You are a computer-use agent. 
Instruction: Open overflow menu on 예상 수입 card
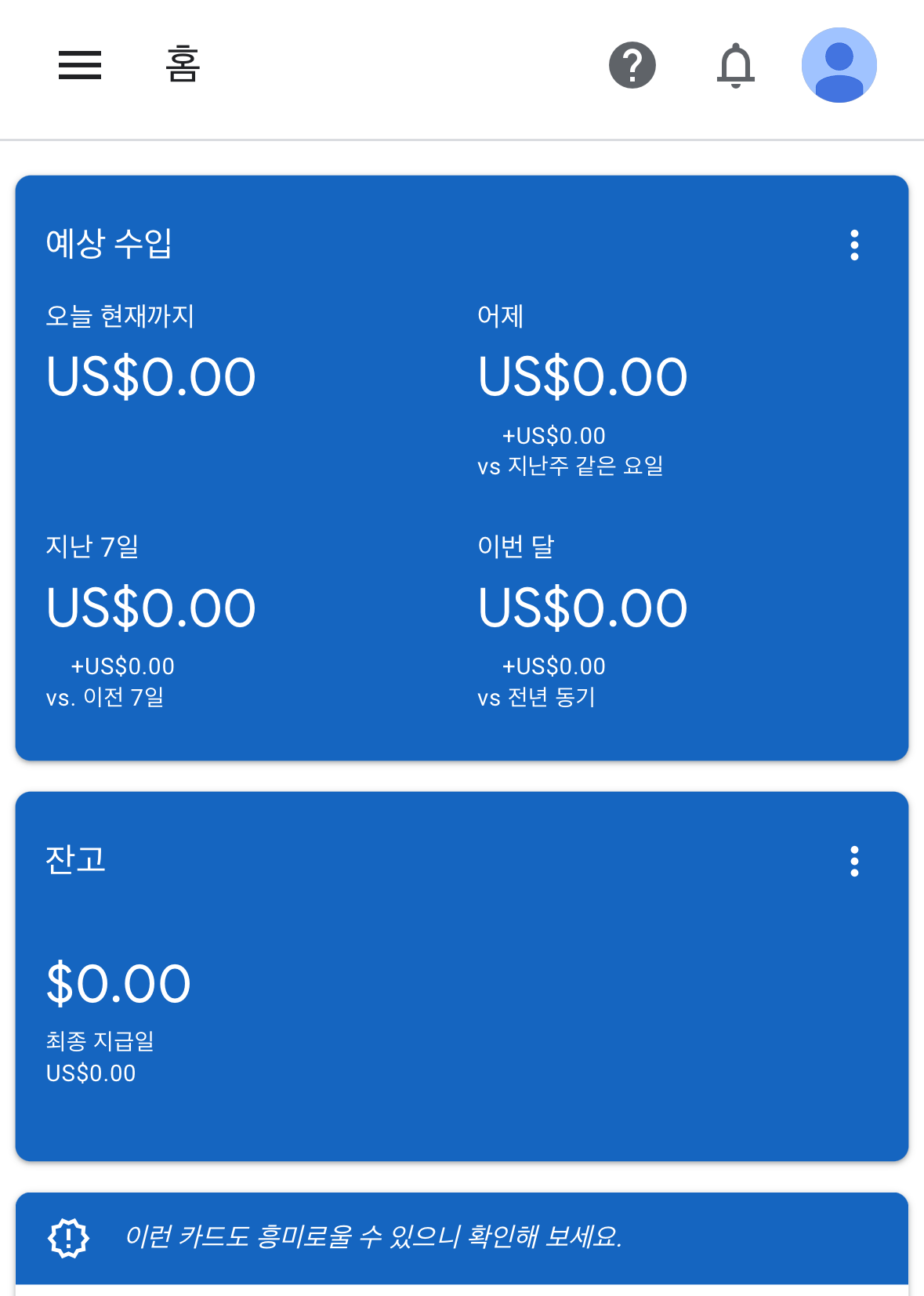tap(853, 245)
